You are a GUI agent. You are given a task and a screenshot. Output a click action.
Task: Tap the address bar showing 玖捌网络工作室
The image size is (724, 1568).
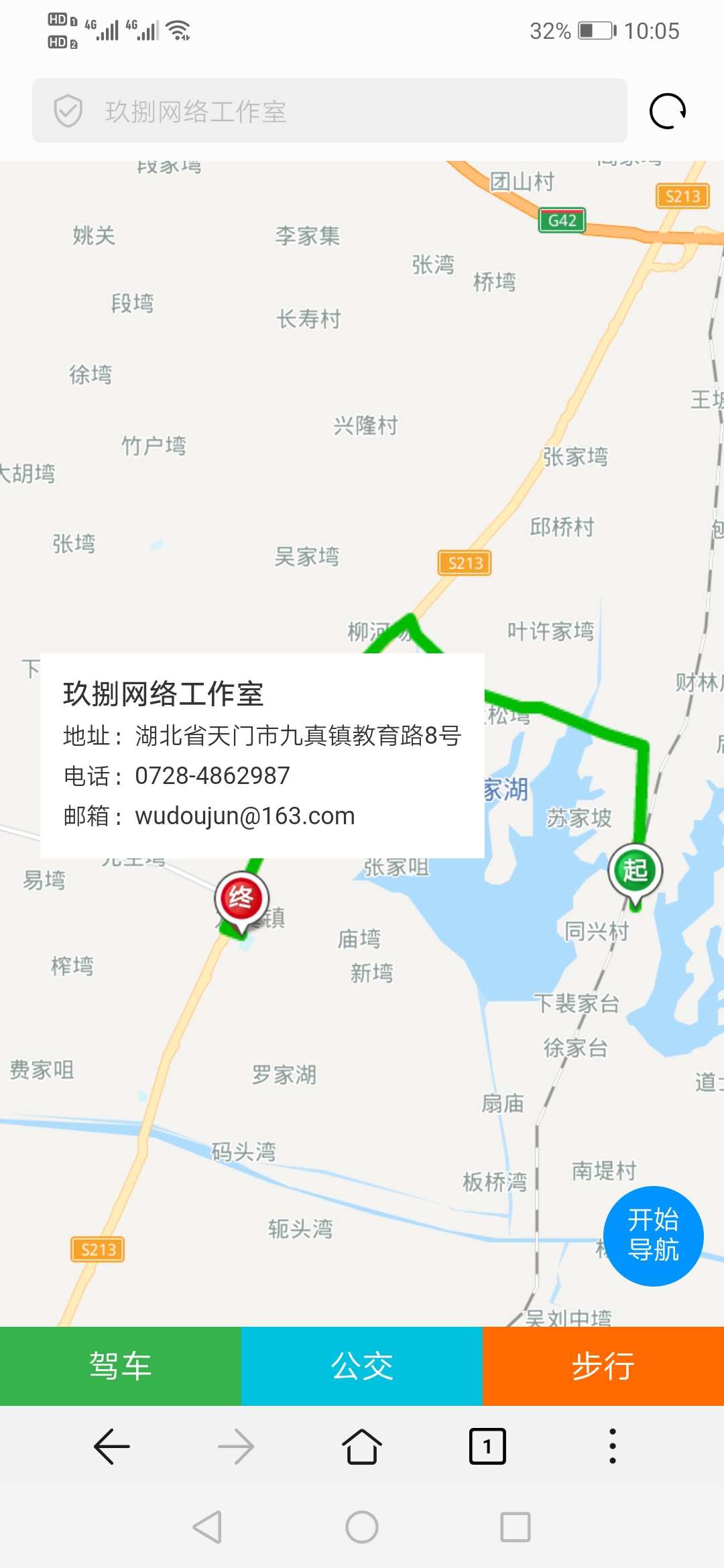(328, 111)
